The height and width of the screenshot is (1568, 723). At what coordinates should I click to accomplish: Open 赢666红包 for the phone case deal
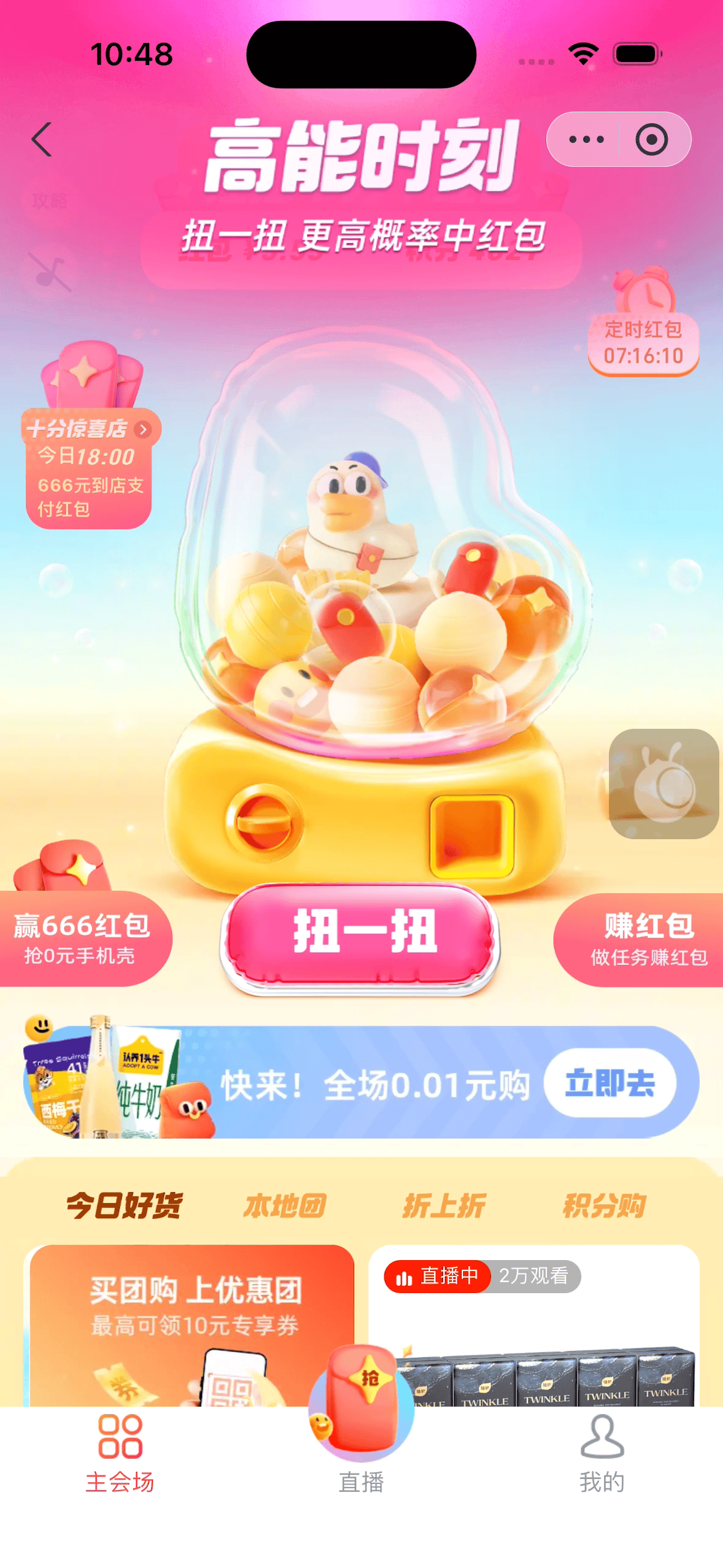[82, 937]
